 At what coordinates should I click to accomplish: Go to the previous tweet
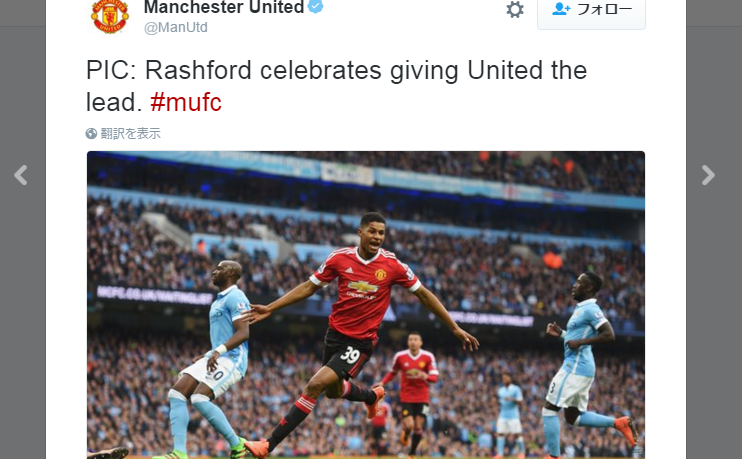pos(21,176)
